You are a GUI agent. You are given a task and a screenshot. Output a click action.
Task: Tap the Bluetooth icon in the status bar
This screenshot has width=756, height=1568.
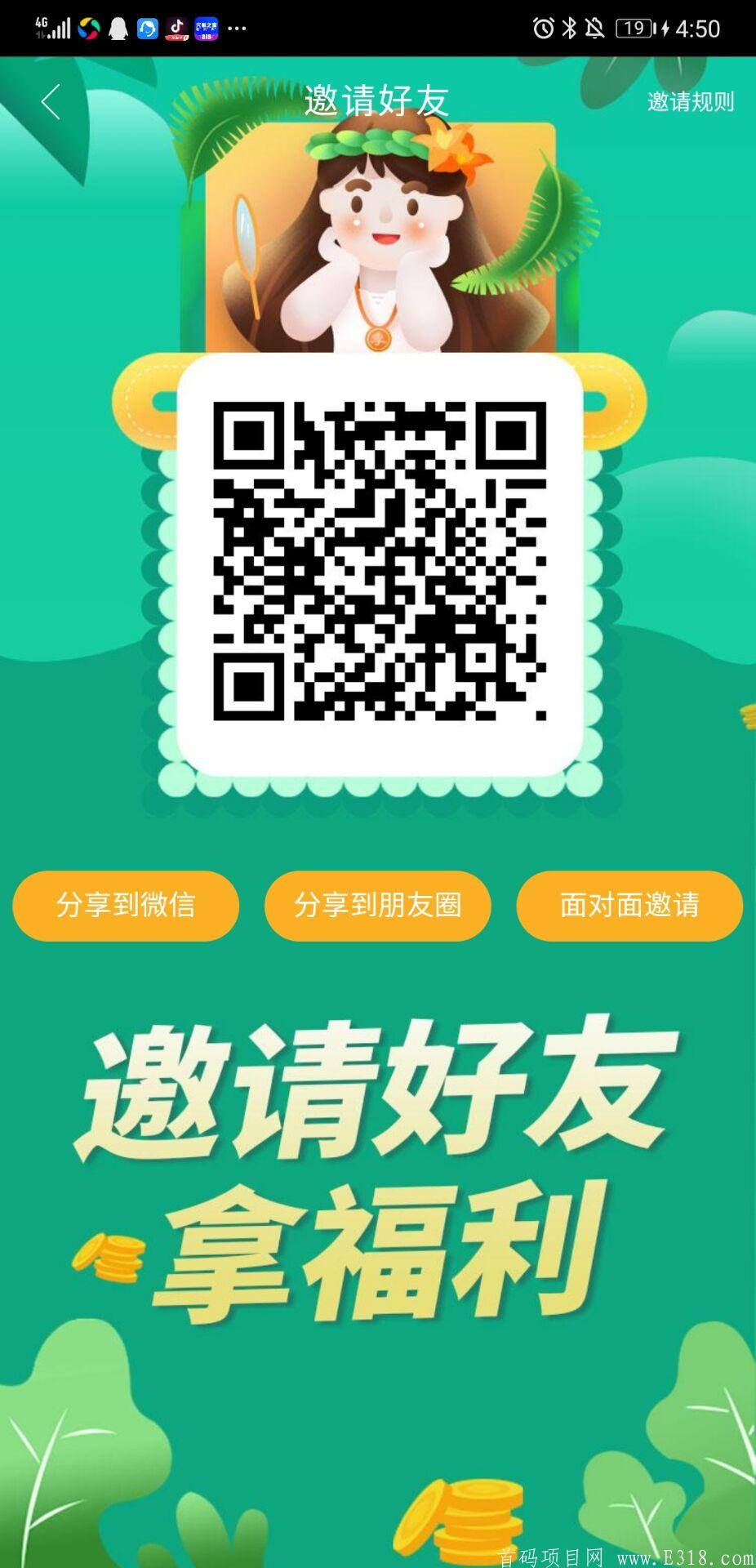pyautogui.click(x=567, y=27)
